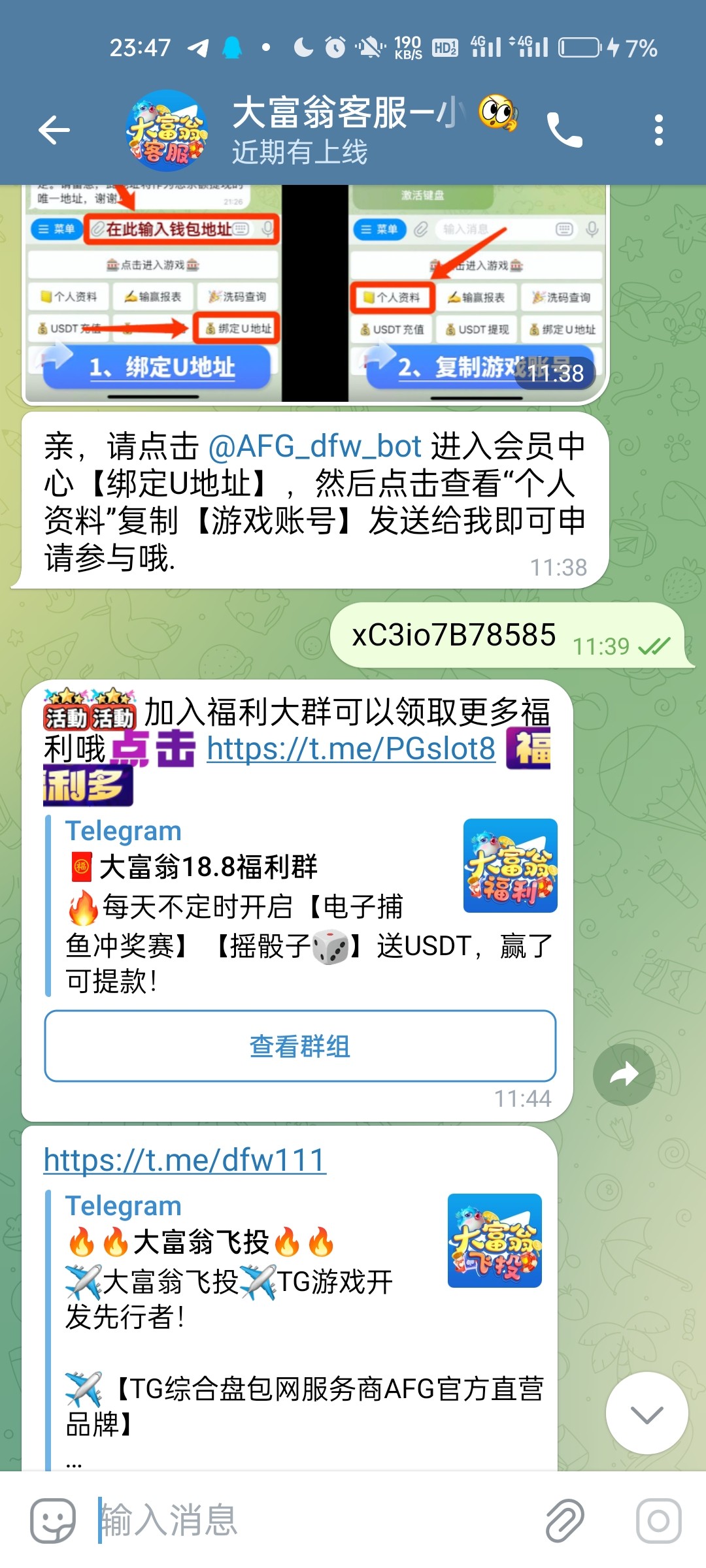Tap the @AFG_dfw_bot mention link

tap(314, 447)
